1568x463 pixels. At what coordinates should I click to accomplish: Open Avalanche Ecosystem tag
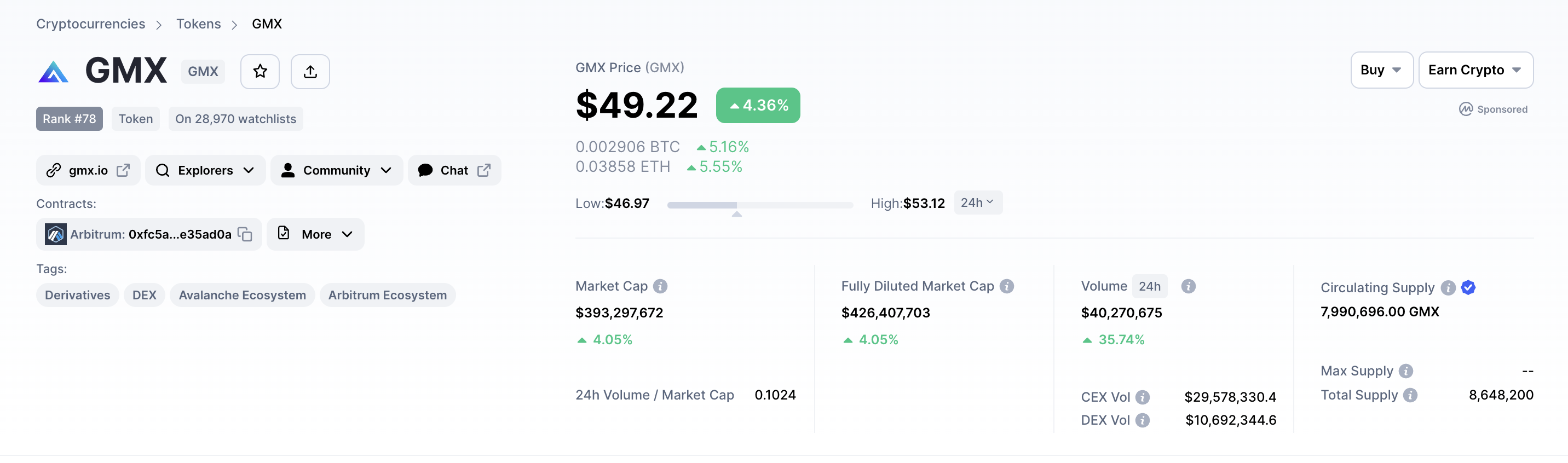click(x=242, y=295)
